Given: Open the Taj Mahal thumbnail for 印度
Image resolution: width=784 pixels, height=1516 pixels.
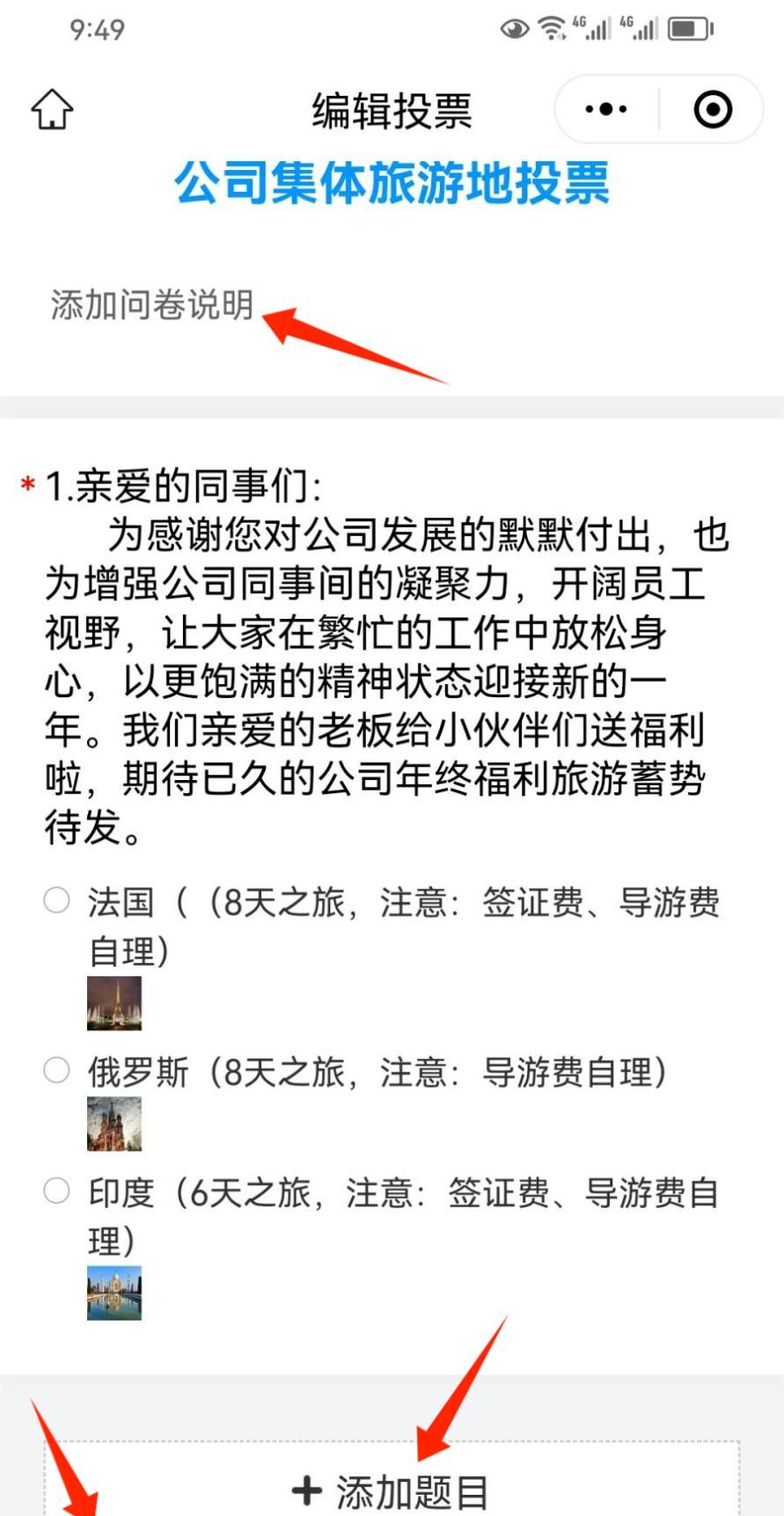Looking at the screenshot, I should 114,1292.
